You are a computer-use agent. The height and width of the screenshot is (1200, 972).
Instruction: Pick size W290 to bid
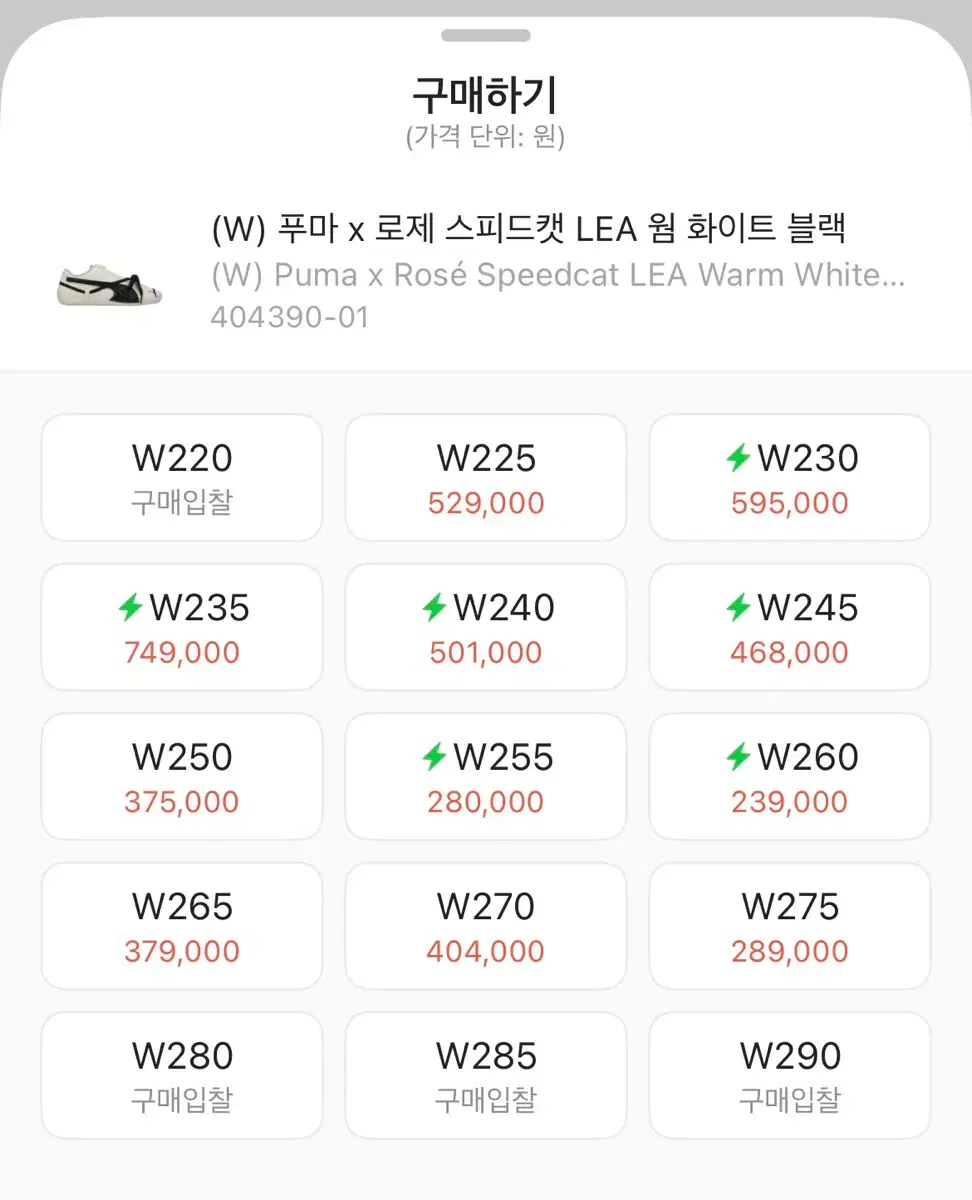[x=789, y=1075]
